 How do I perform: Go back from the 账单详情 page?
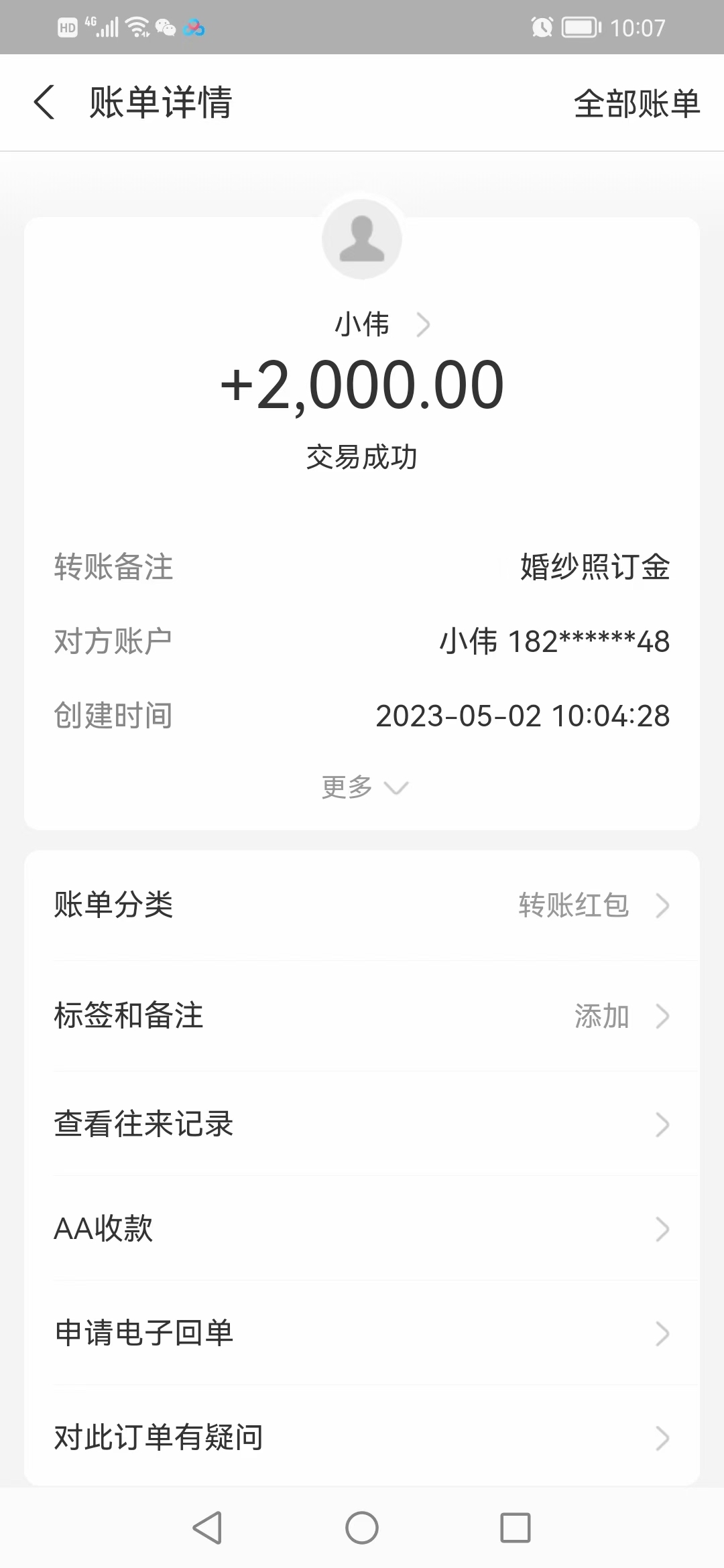pyautogui.click(x=44, y=103)
